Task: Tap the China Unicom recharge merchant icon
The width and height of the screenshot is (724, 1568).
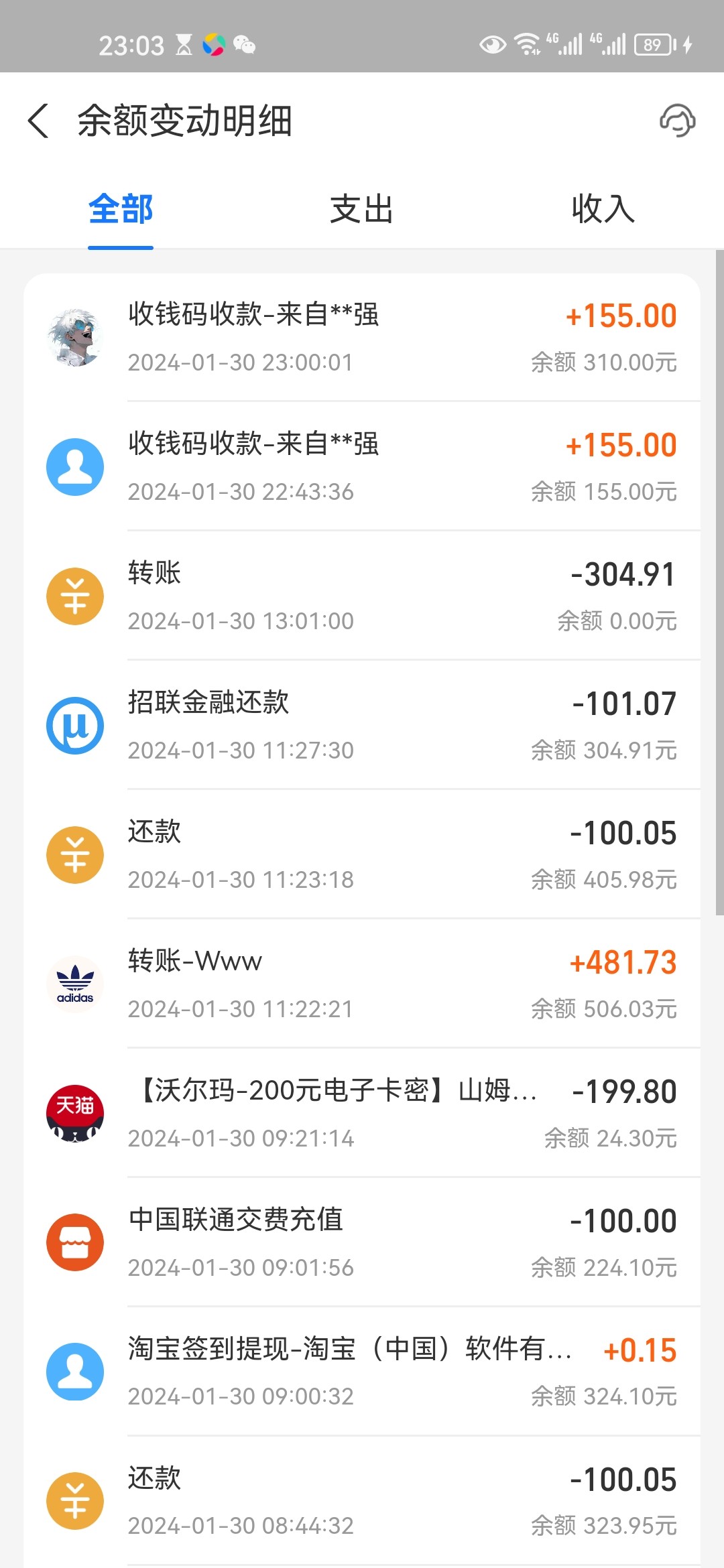Action: (x=75, y=1242)
